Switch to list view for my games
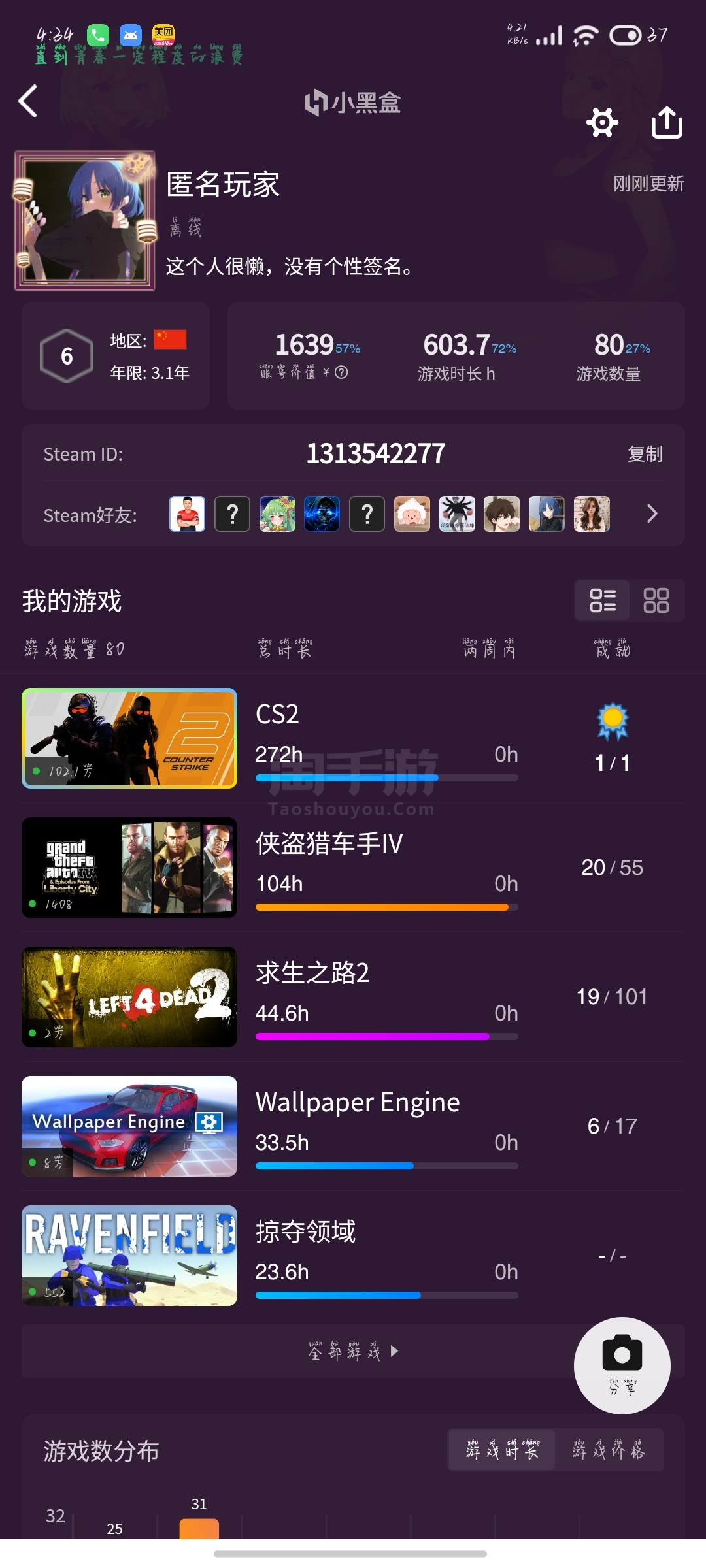This screenshot has width=706, height=1568. [x=602, y=600]
